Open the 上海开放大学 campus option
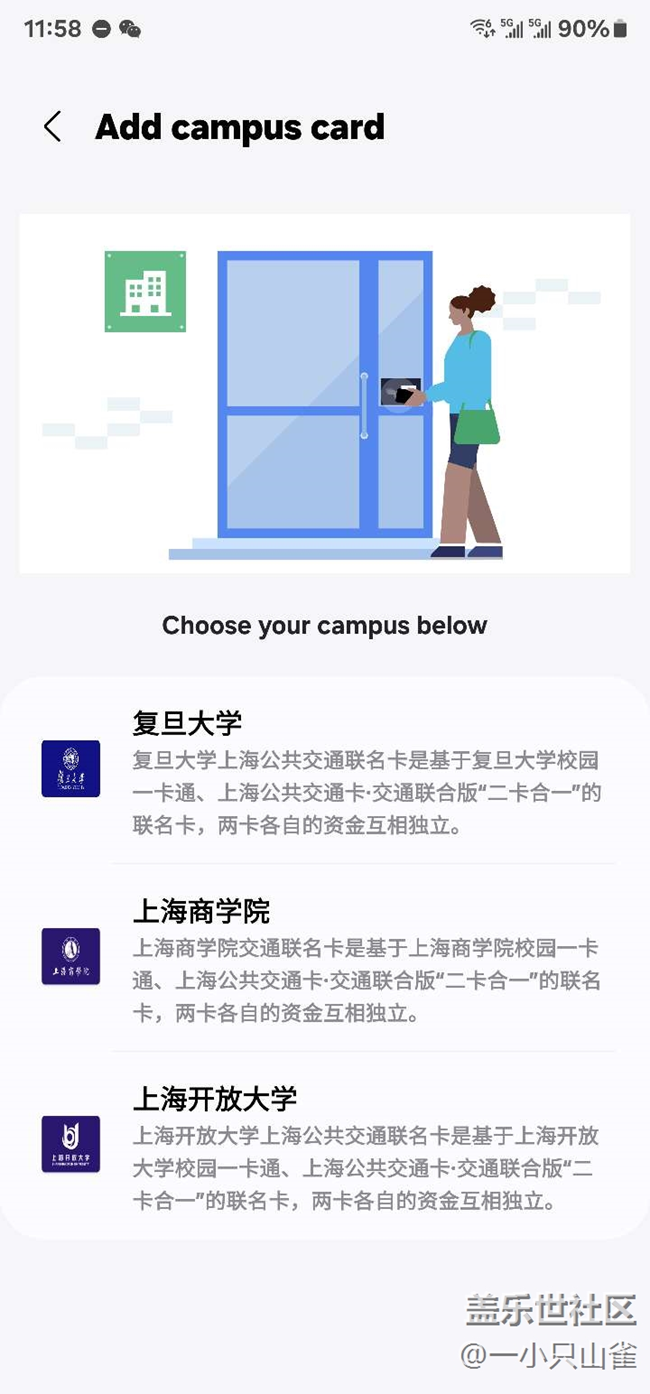 click(325, 1145)
